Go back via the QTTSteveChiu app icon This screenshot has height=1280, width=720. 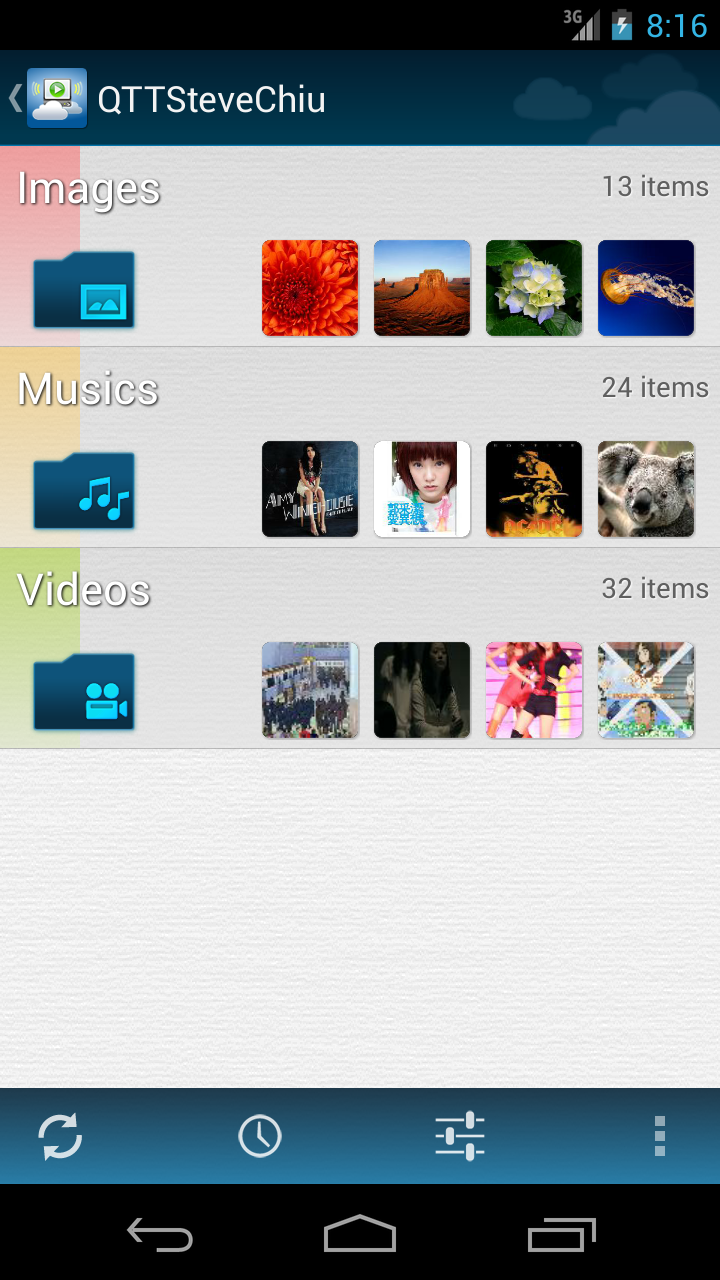[56, 98]
